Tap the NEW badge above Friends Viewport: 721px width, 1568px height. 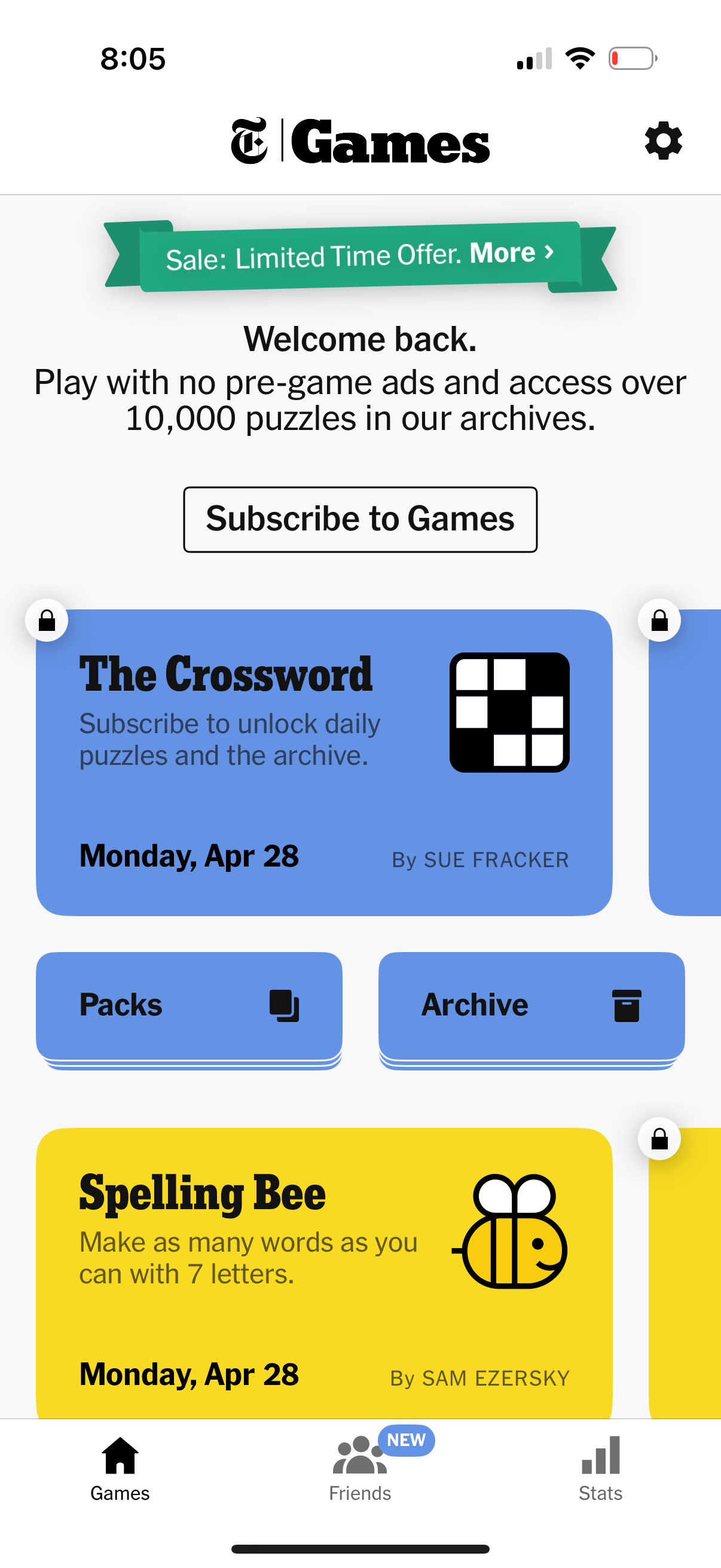click(x=405, y=1440)
